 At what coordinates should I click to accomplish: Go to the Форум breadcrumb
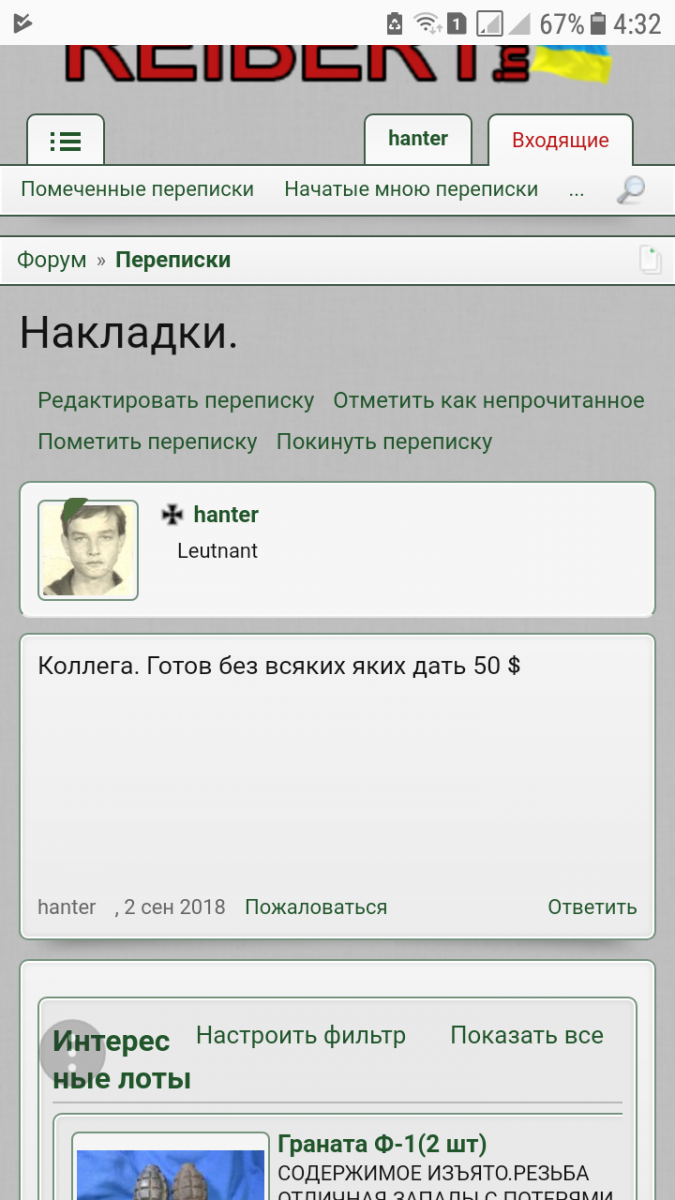pyautogui.click(x=51, y=260)
